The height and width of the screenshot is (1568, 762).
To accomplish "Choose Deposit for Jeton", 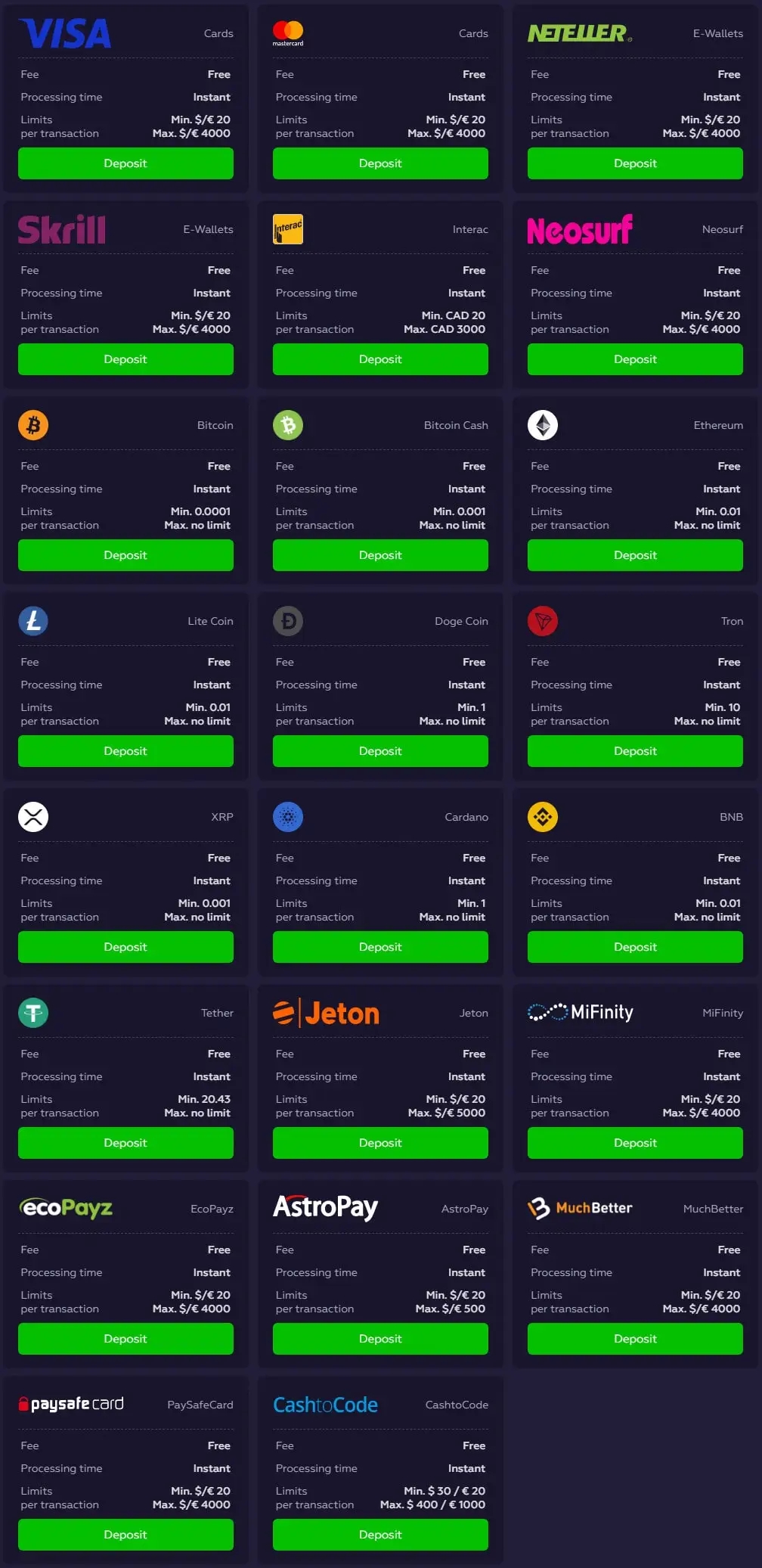I will pos(380,1143).
